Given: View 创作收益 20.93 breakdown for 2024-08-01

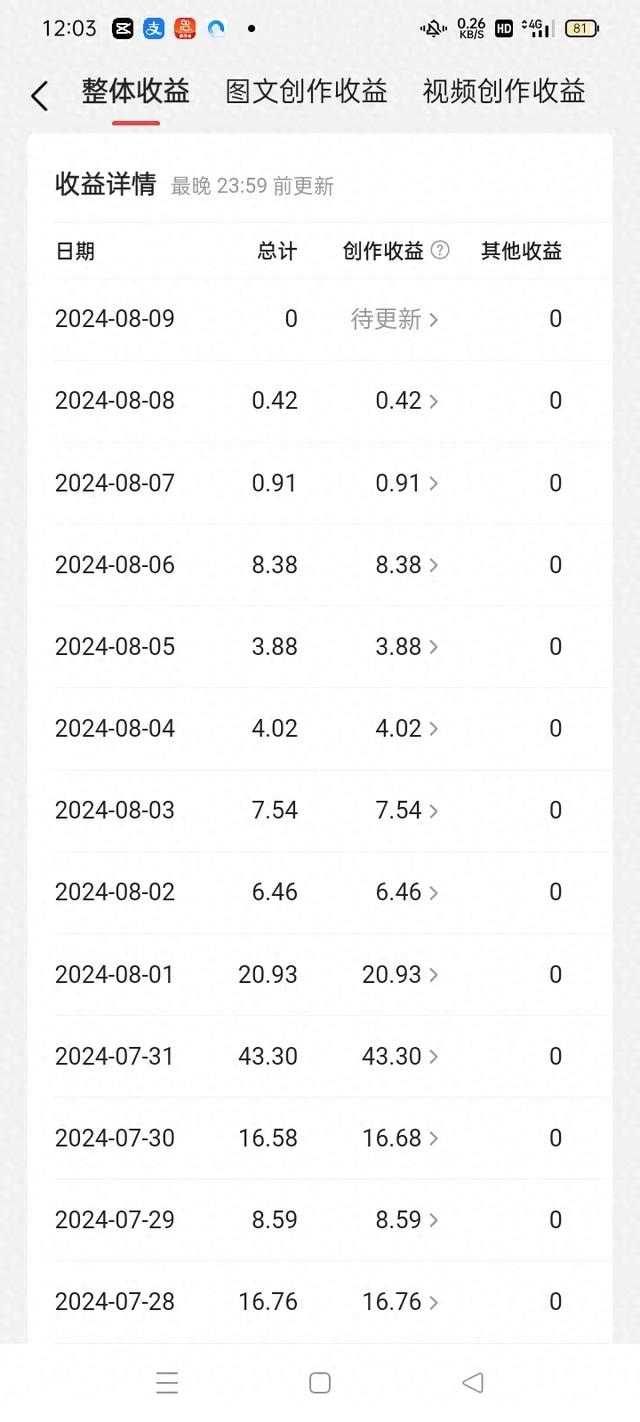Looking at the screenshot, I should coord(401,974).
